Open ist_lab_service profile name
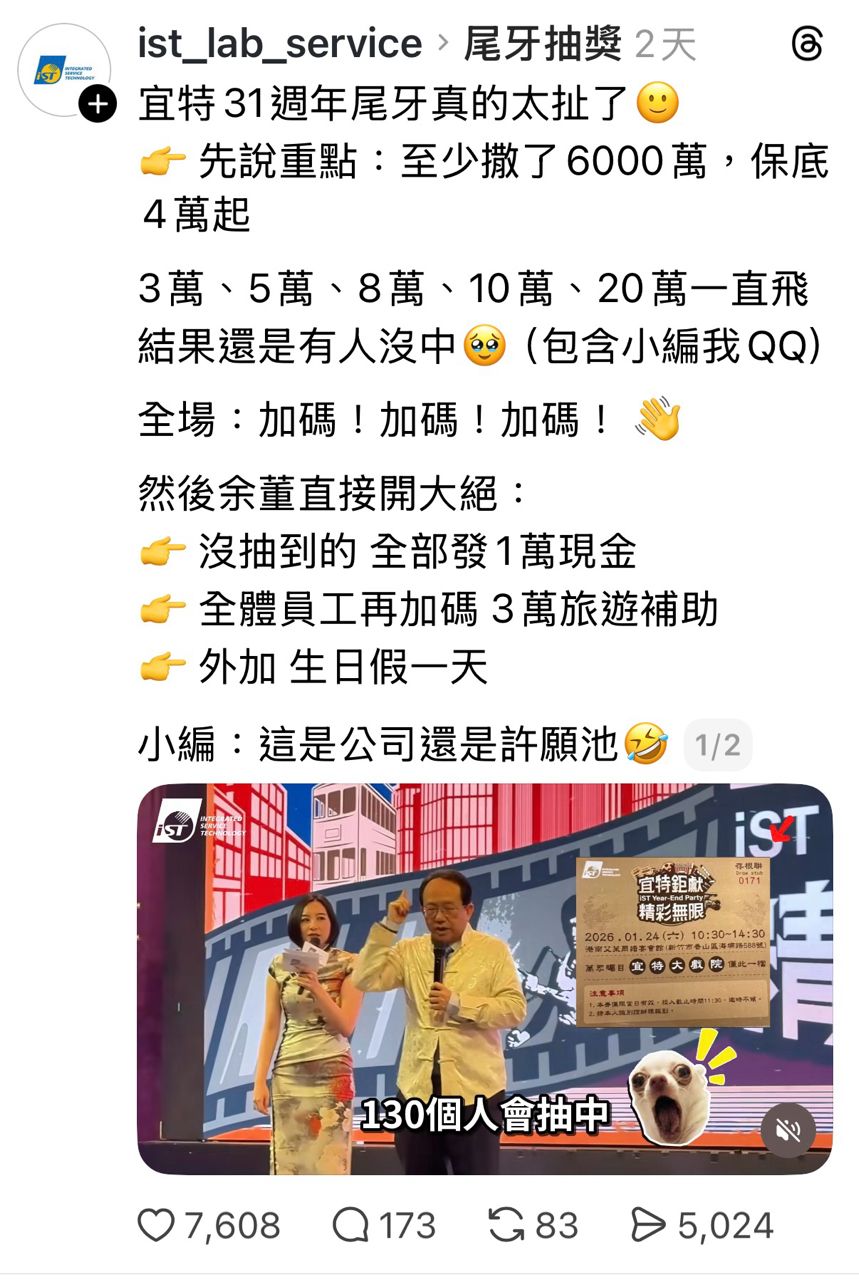 point(280,44)
